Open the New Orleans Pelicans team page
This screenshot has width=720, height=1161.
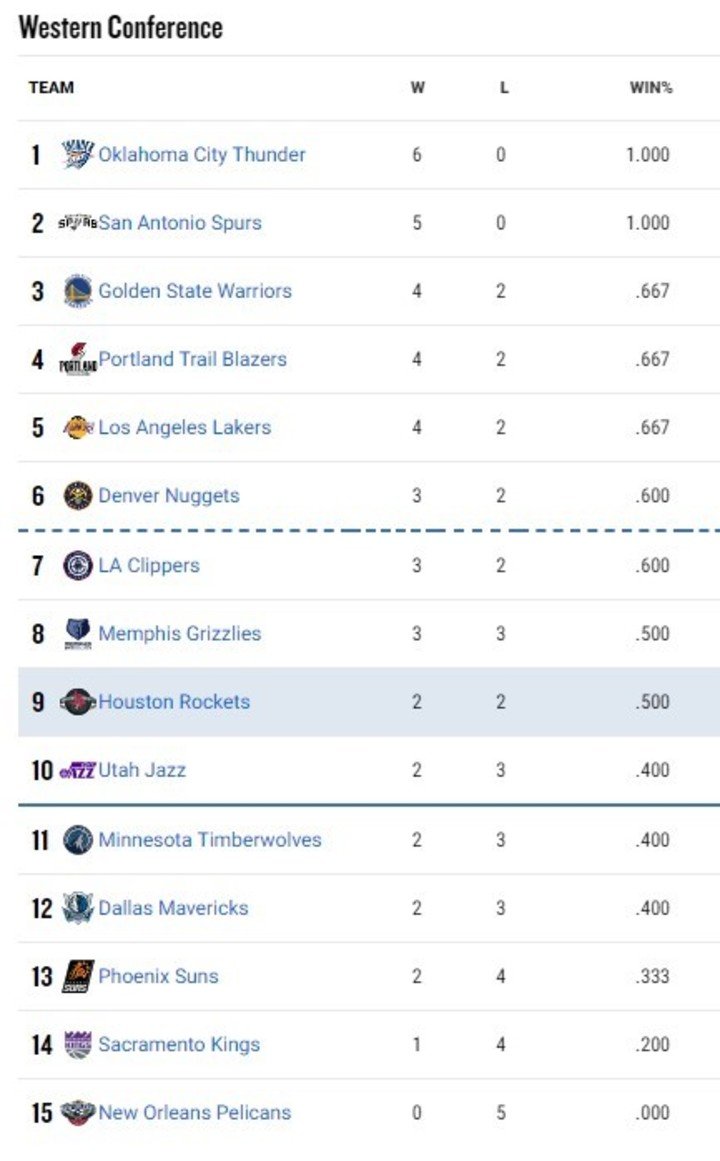[195, 1111]
